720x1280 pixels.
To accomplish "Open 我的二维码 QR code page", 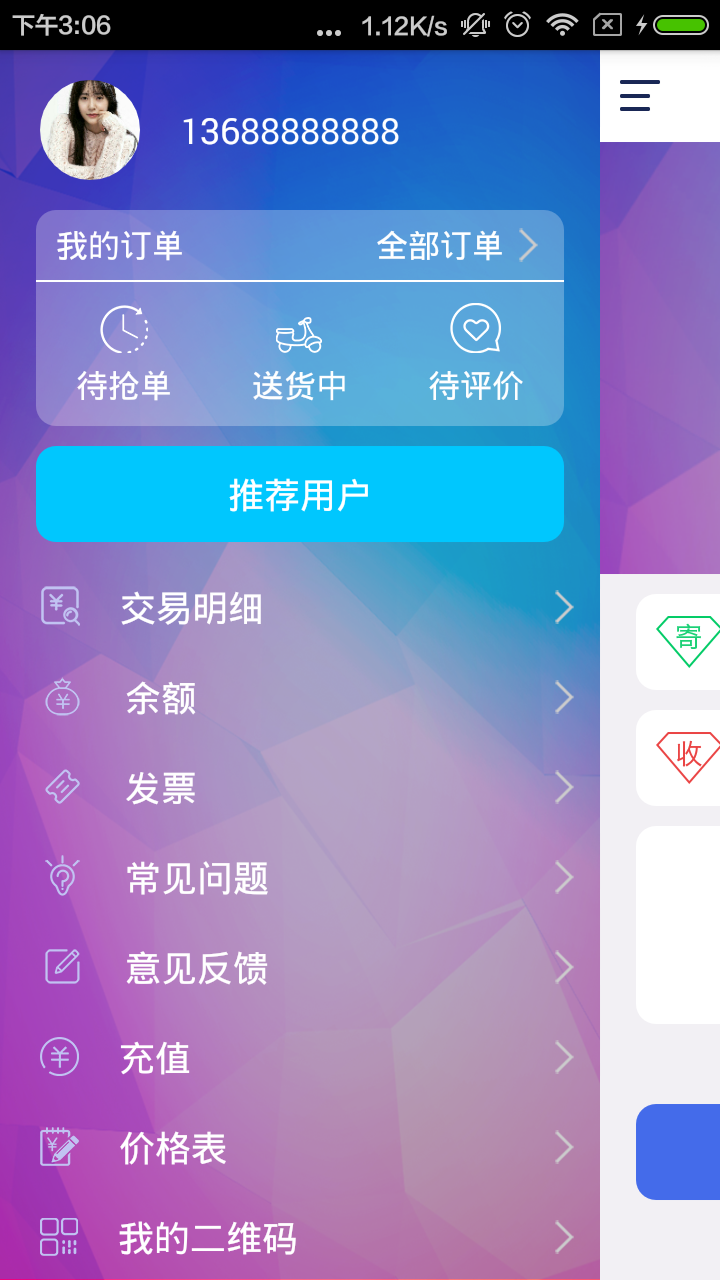I will [x=300, y=1238].
